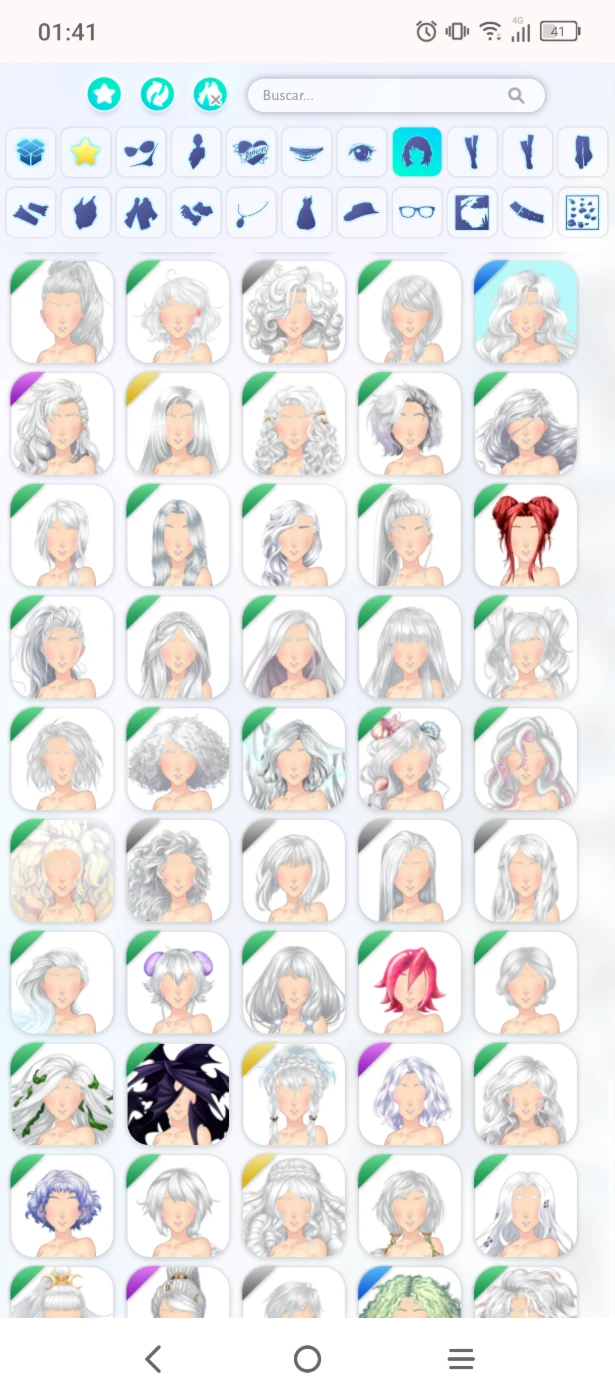This screenshot has height=1400, width=615.
Task: Choose the red space-buns hairstyle
Action: (526, 536)
